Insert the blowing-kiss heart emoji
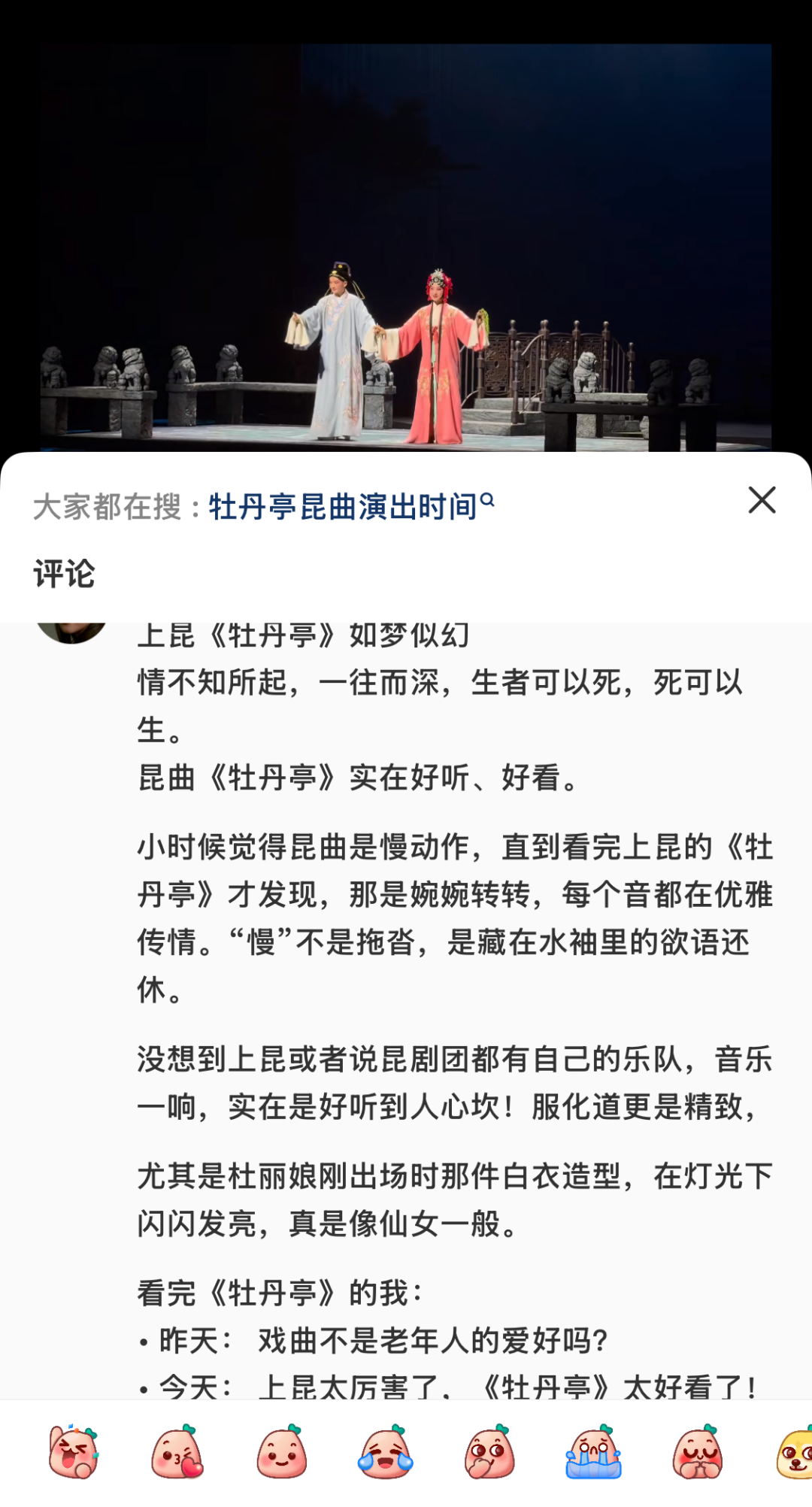Viewport: 812px width, 1507px height. [177, 1452]
